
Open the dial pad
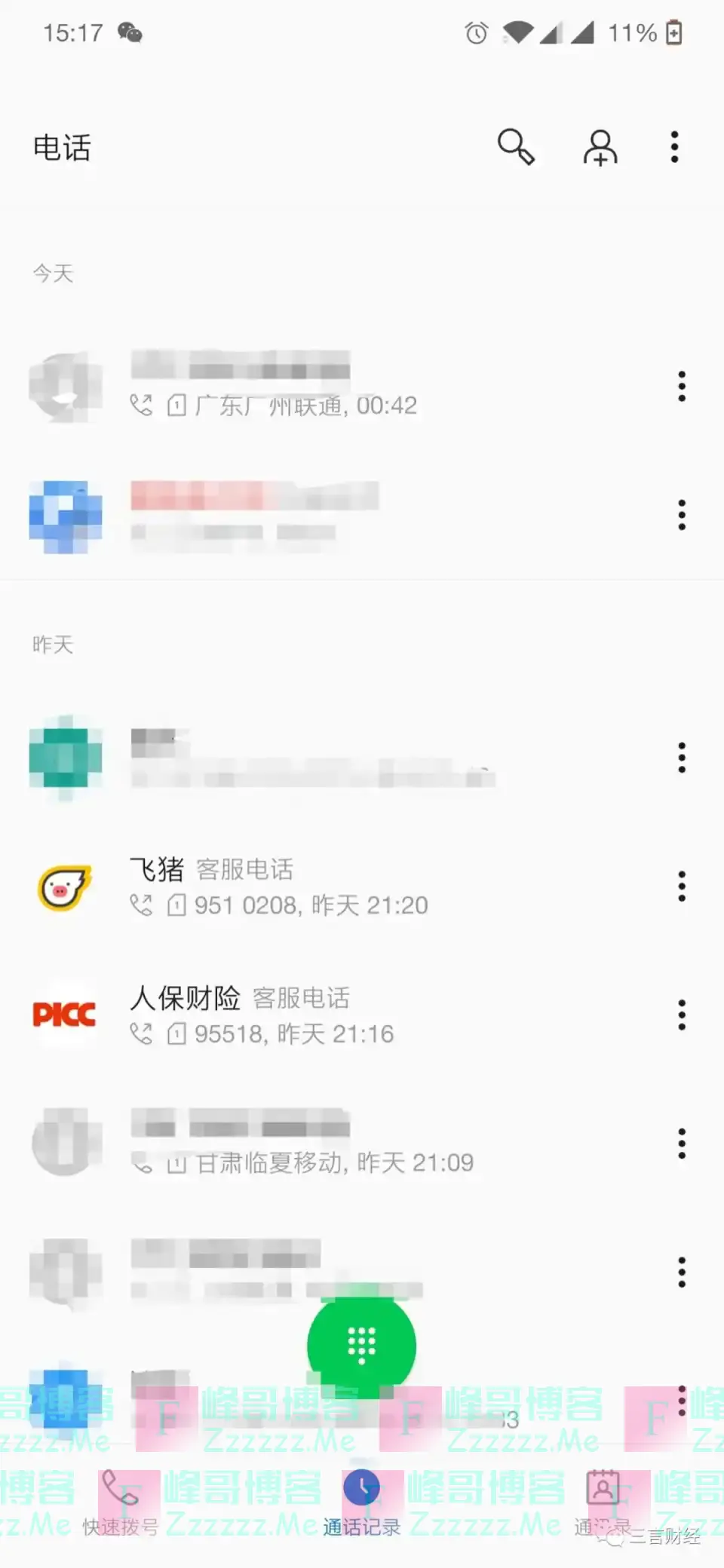(x=361, y=1346)
